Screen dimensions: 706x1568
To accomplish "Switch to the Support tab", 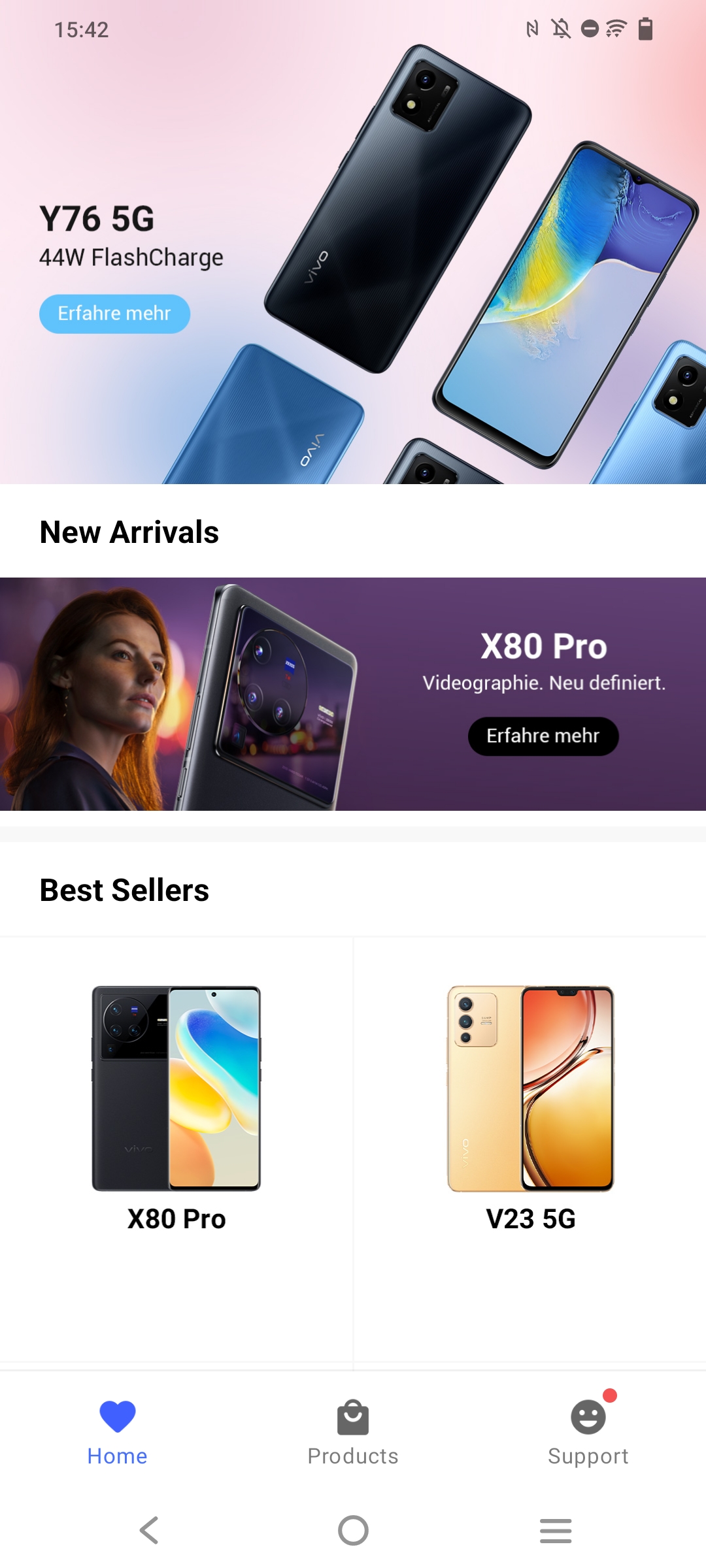I will click(588, 1433).
